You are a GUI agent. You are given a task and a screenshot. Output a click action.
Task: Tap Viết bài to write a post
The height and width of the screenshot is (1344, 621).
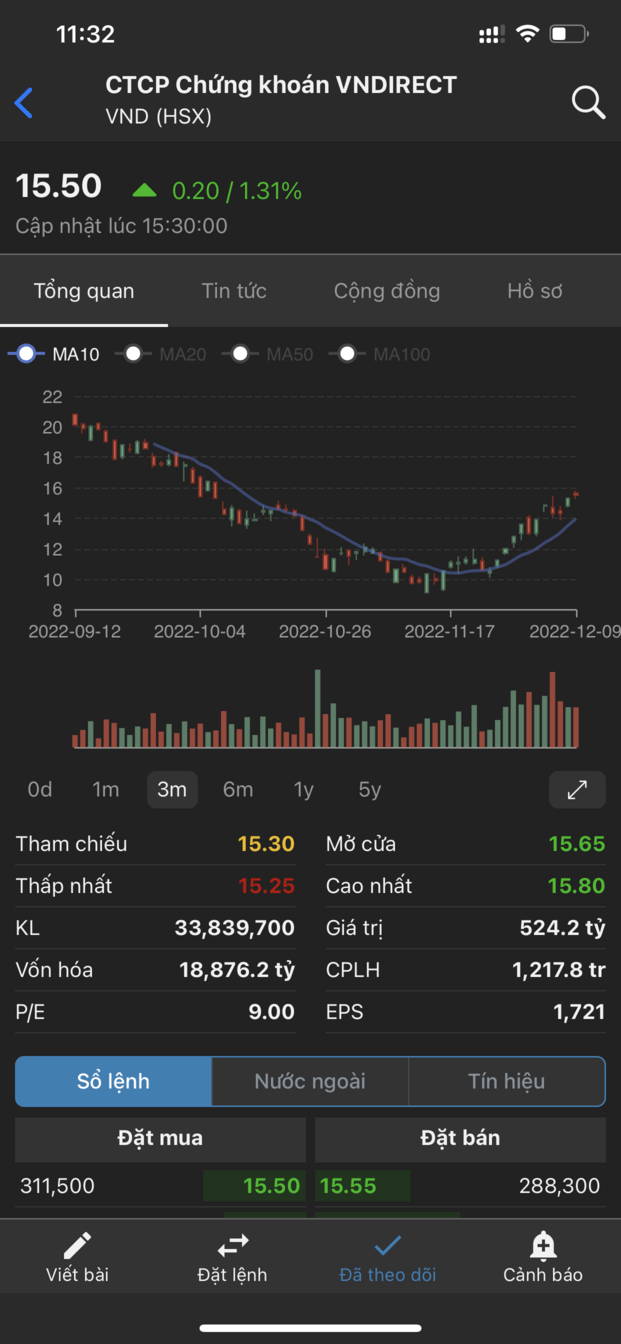(77, 1258)
